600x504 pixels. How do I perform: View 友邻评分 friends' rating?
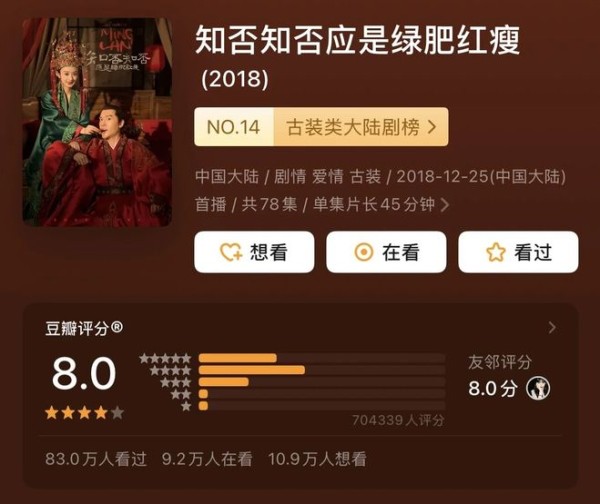pos(510,377)
